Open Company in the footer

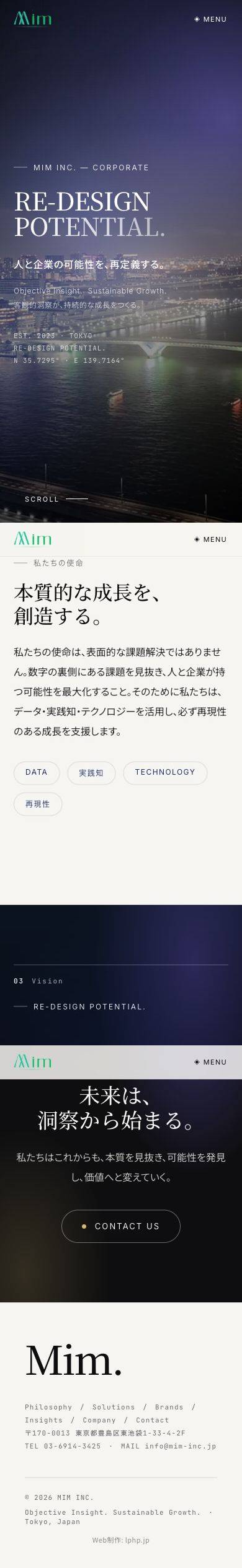(99, 1419)
